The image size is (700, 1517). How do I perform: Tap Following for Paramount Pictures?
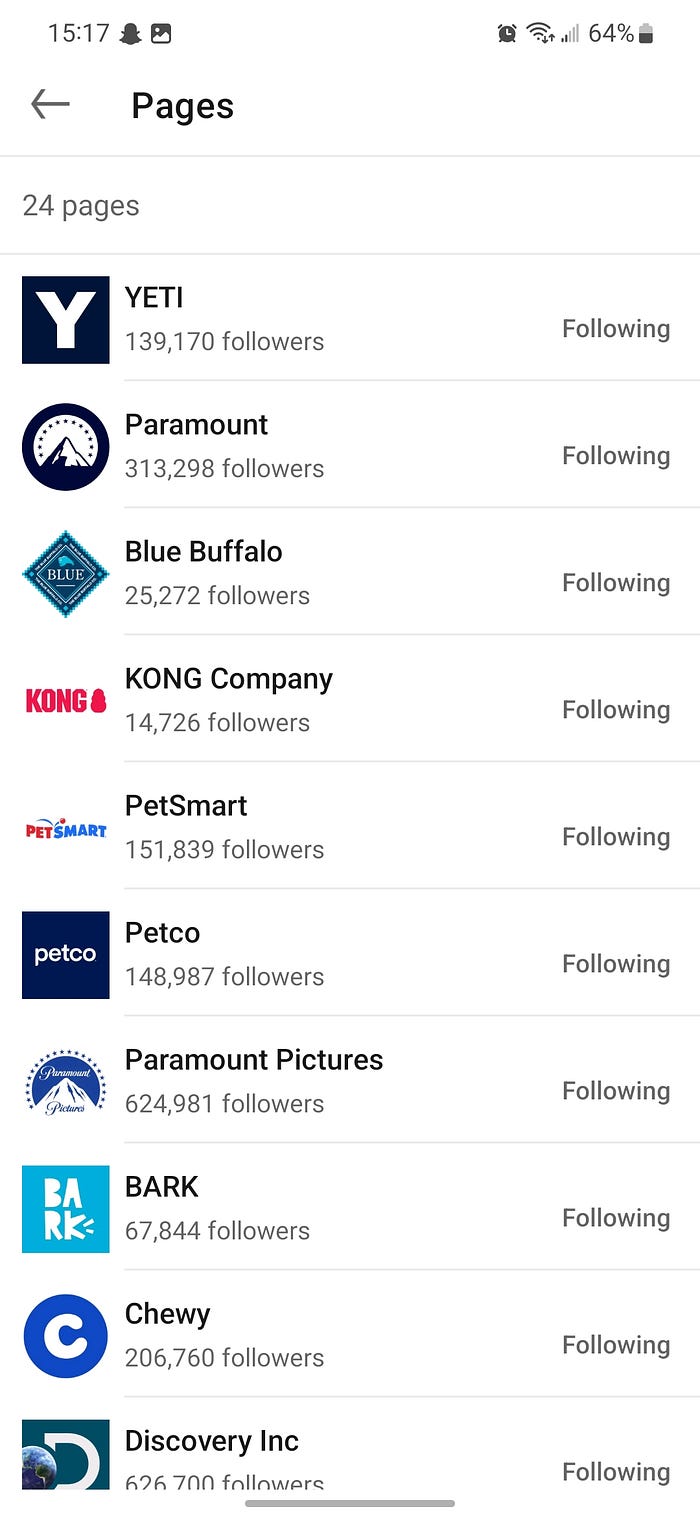(x=615, y=1091)
